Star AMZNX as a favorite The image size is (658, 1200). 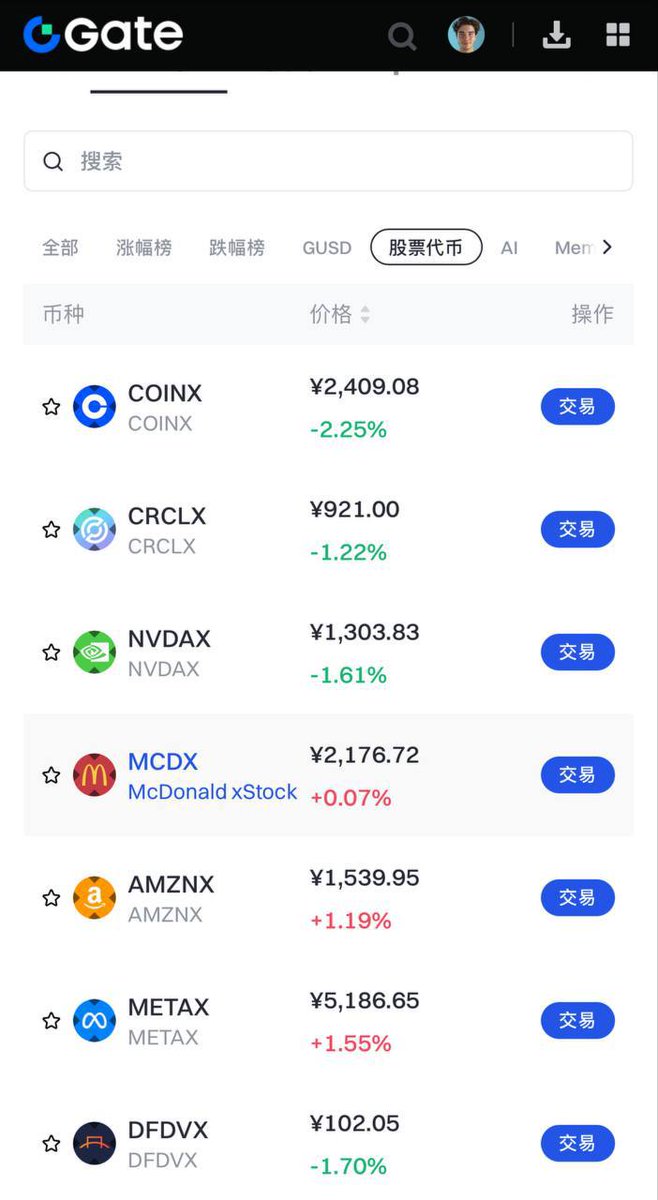51,898
